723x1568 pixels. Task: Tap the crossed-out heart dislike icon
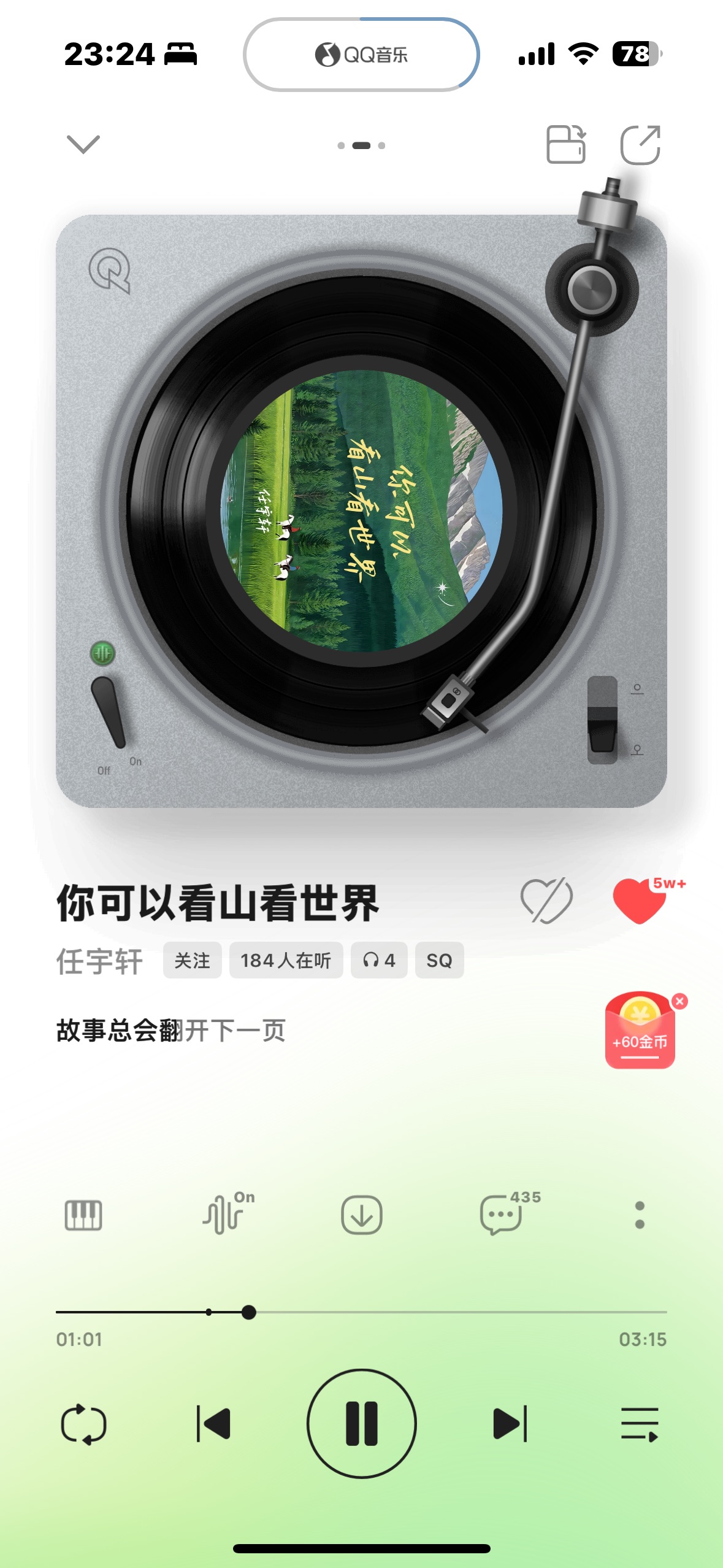546,901
